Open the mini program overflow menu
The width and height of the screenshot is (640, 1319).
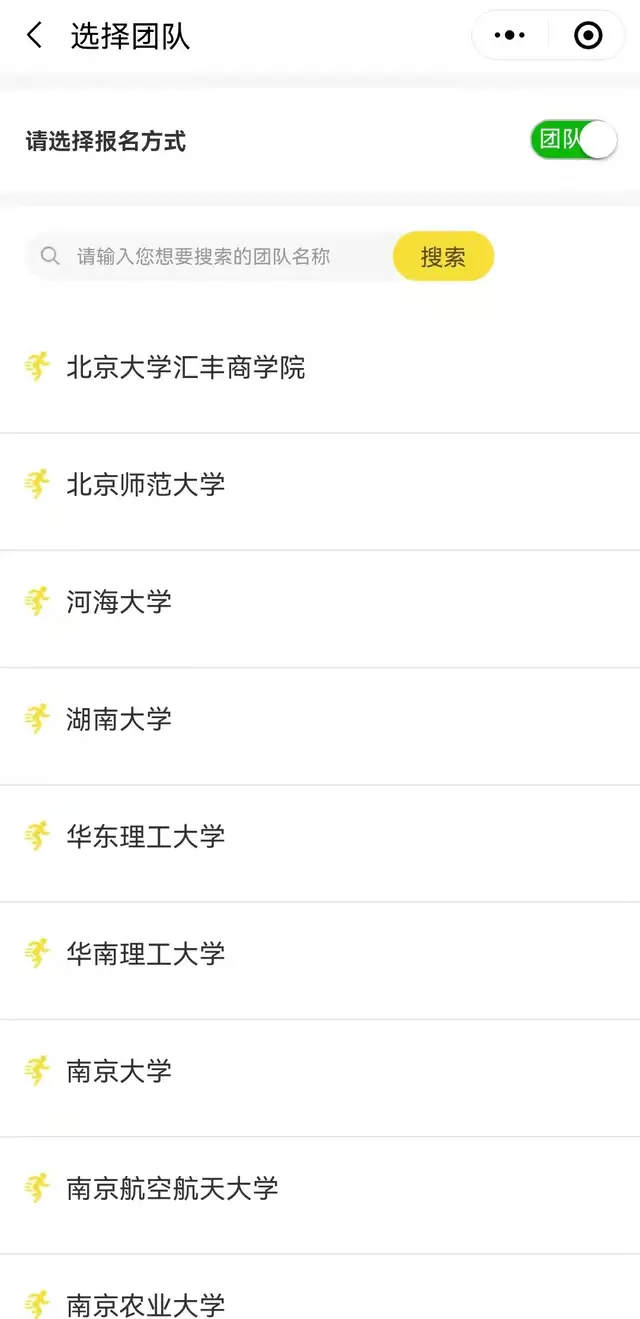(510, 36)
